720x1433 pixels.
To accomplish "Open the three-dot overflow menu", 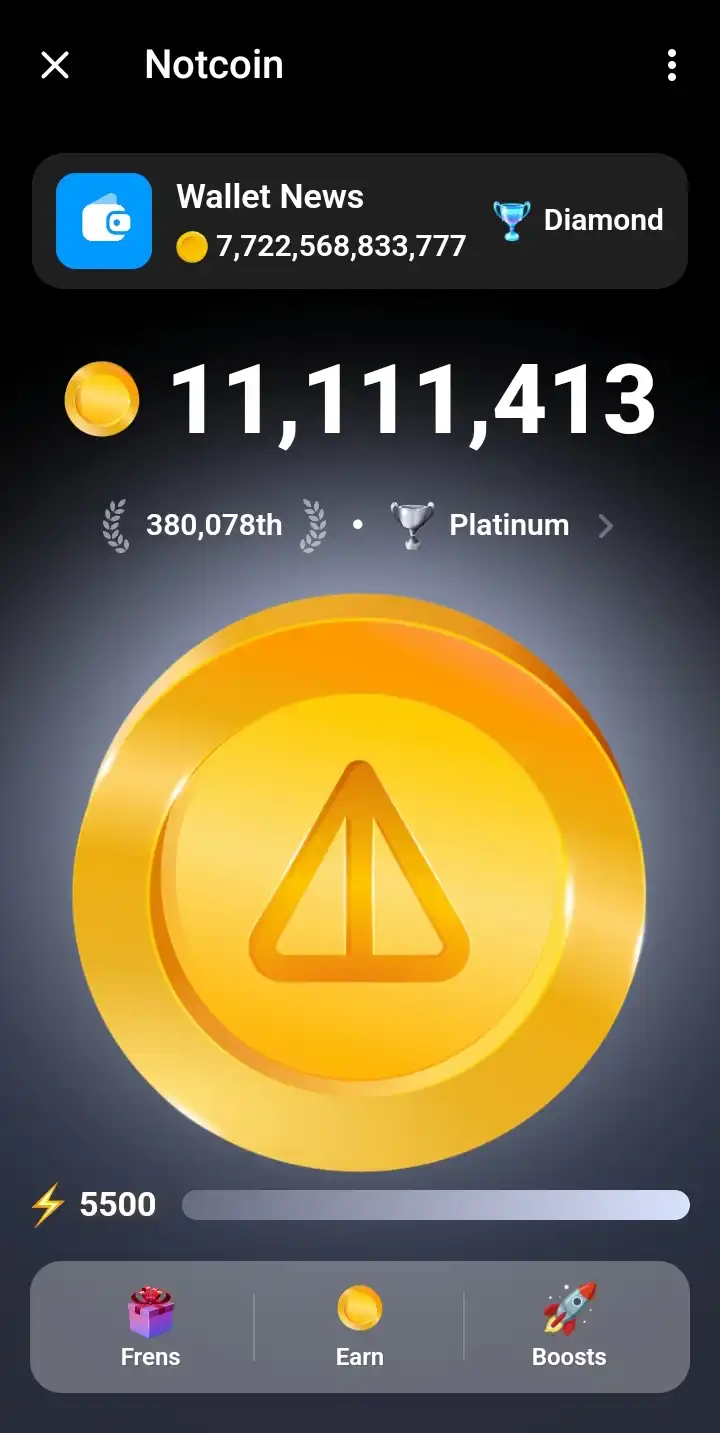I will pos(671,66).
